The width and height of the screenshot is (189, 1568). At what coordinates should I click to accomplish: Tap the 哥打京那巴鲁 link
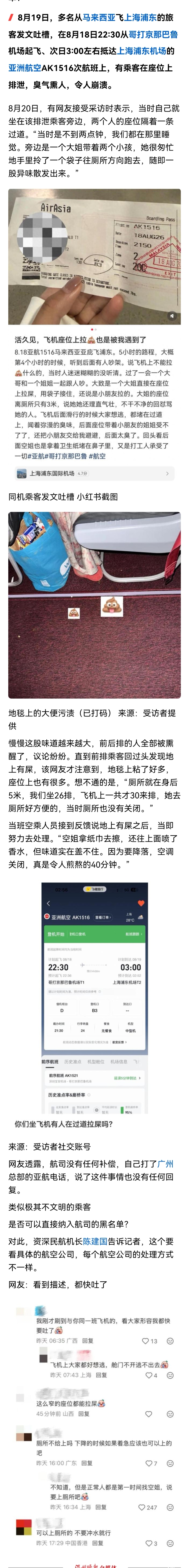tap(153, 35)
